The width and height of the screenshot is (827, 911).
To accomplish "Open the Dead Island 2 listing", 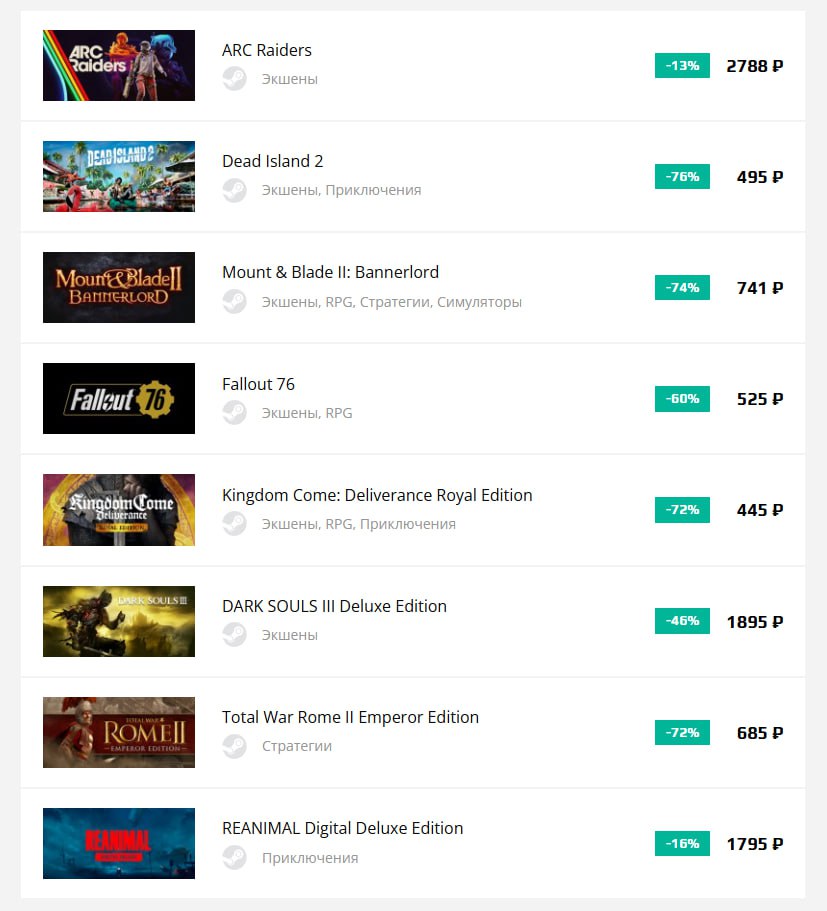I will [272, 162].
